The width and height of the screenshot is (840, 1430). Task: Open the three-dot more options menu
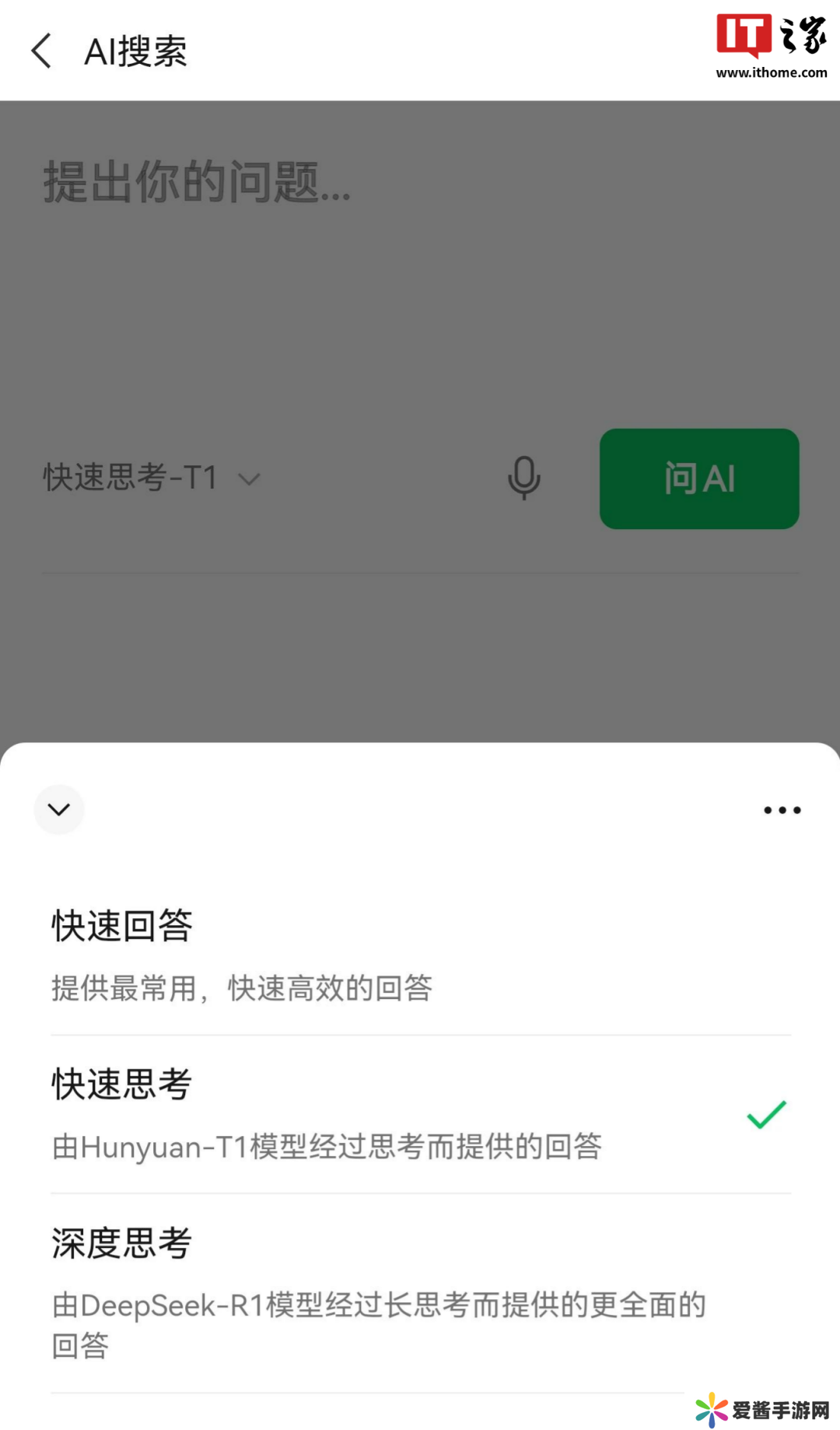tap(782, 810)
